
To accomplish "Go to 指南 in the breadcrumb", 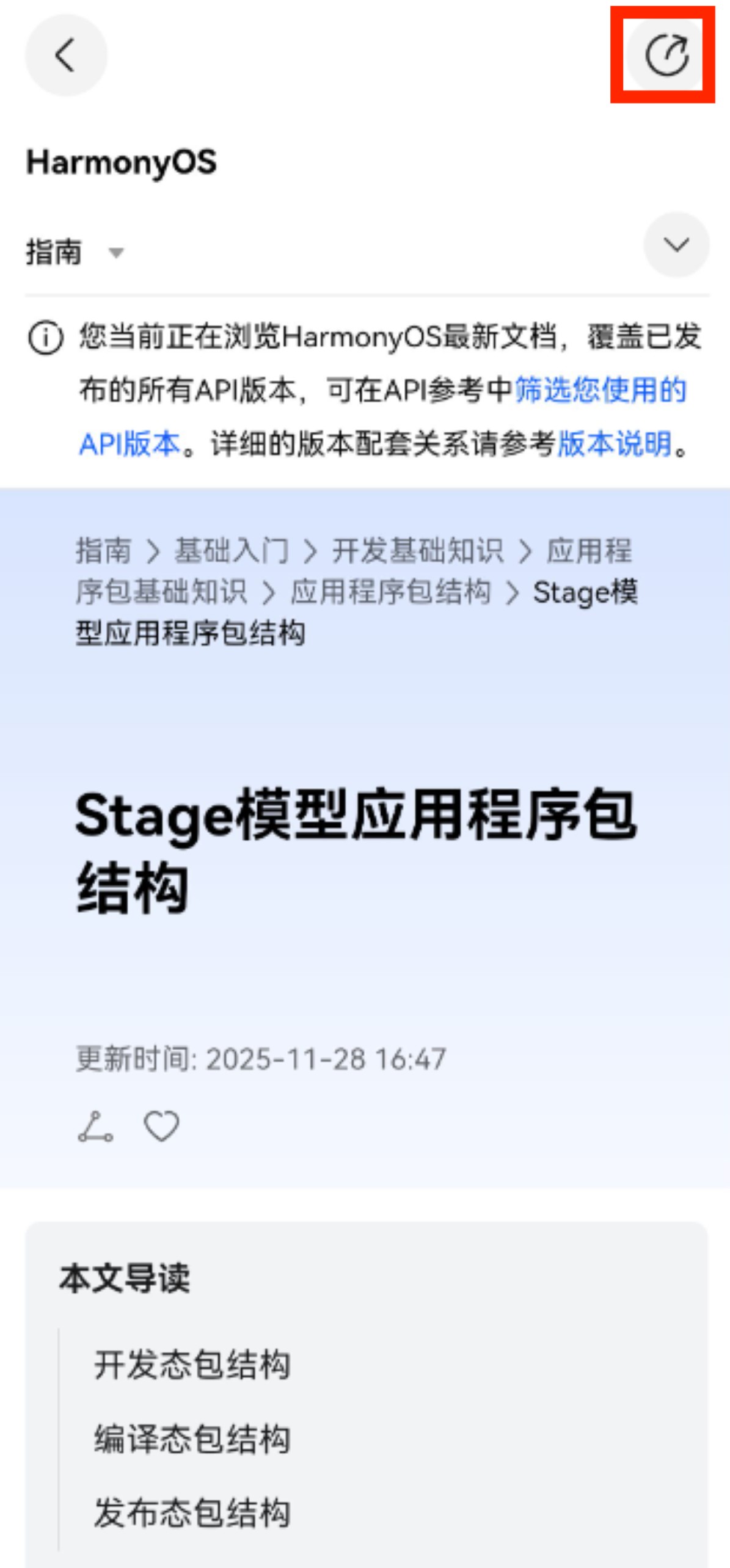I will coord(103,550).
